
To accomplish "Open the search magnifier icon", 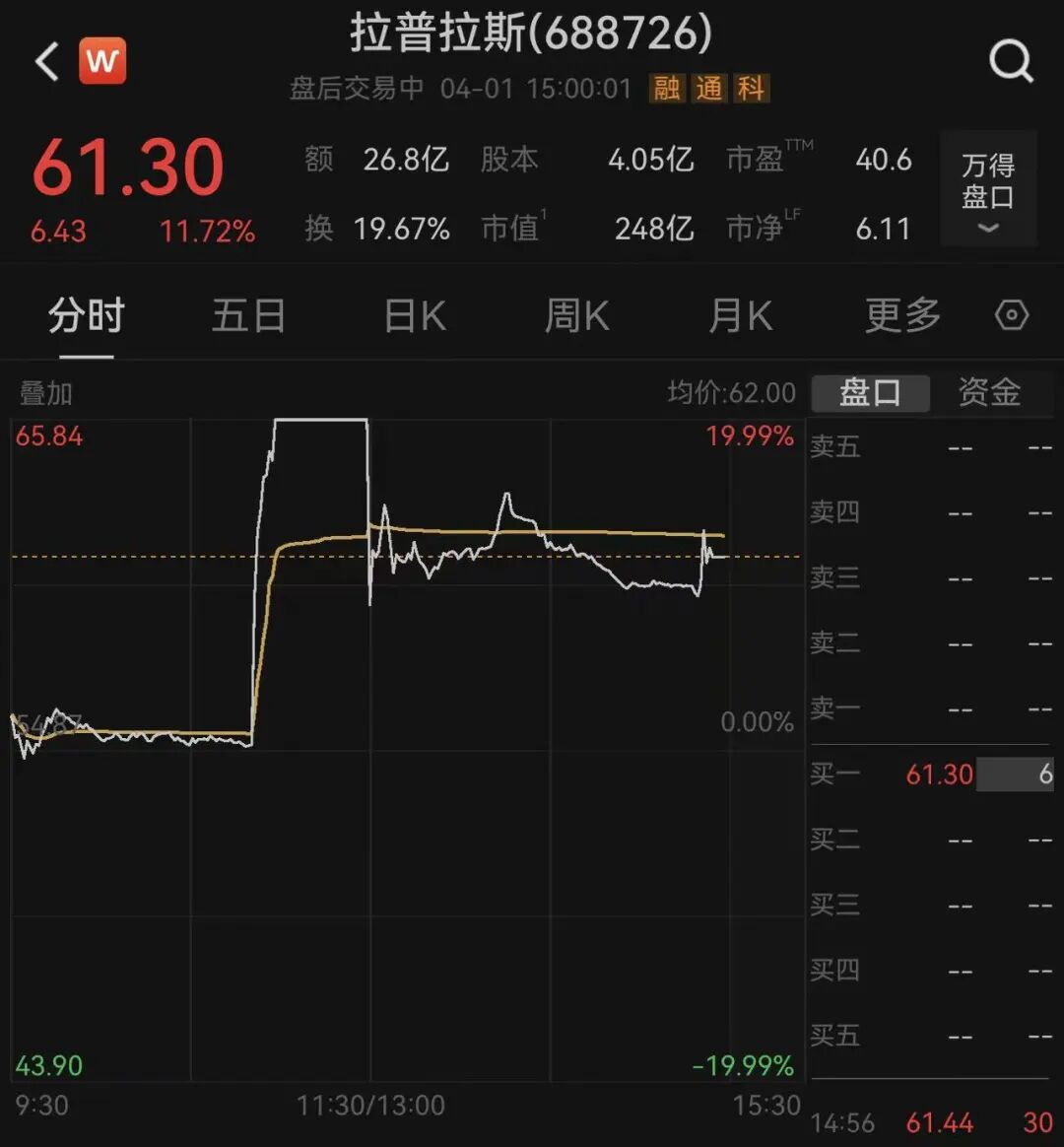I will [1011, 62].
